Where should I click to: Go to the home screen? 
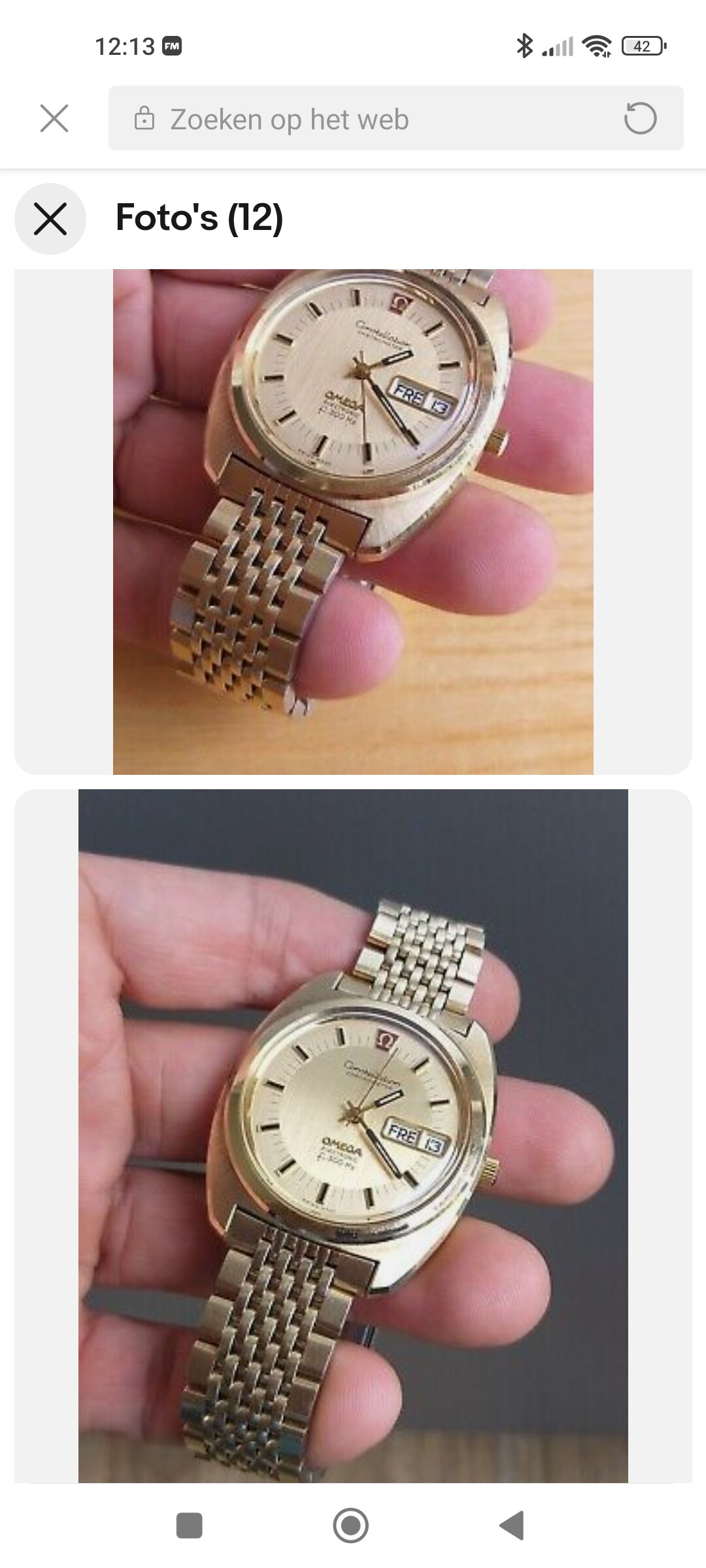click(351, 1526)
